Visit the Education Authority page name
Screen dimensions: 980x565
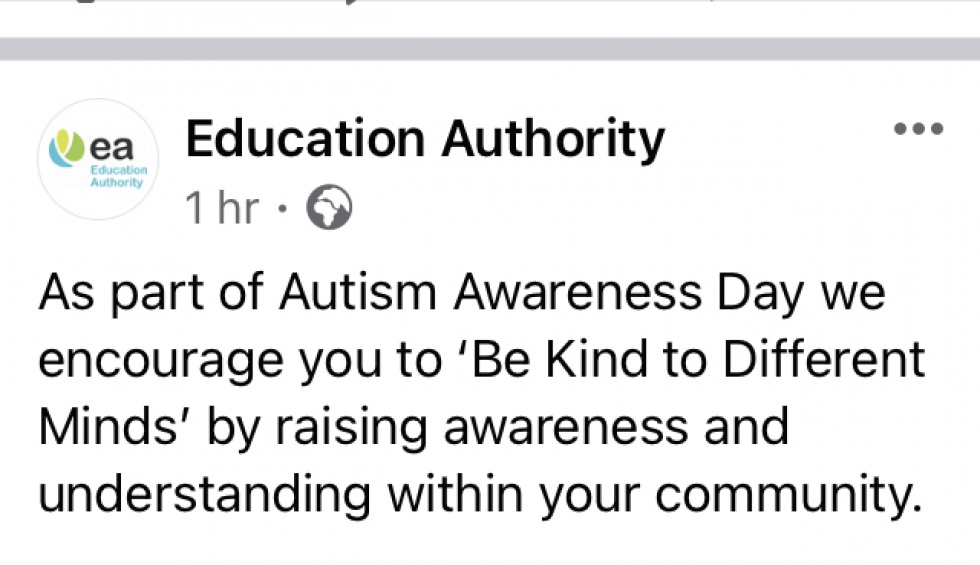tap(425, 140)
